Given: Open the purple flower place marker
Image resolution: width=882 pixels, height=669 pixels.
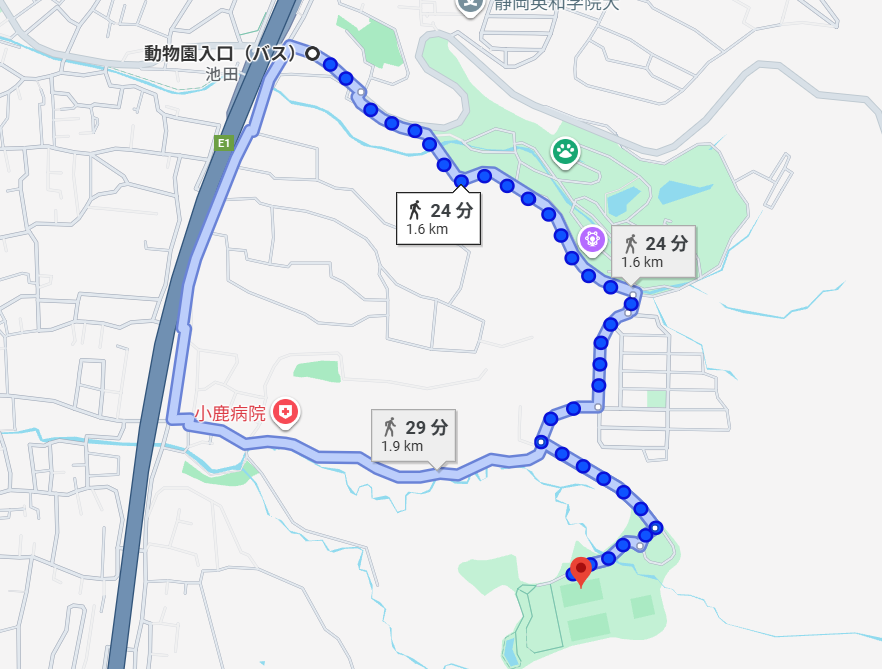Looking at the screenshot, I should [592, 239].
